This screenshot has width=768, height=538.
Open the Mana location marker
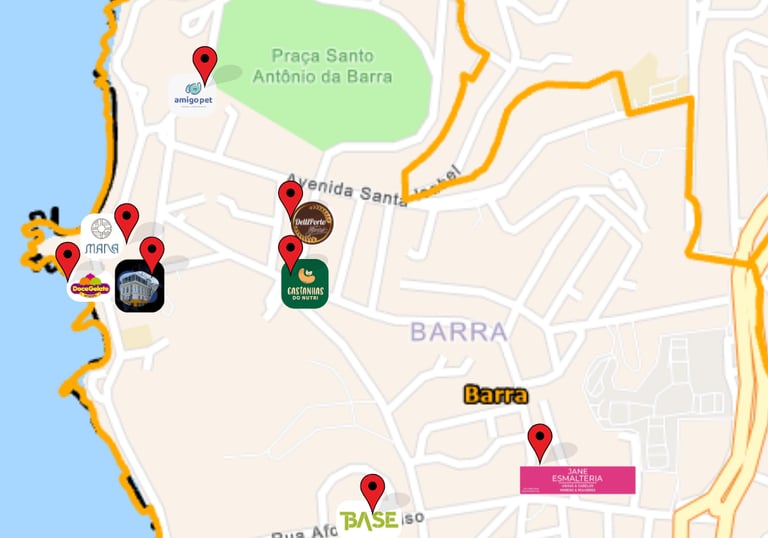click(x=127, y=221)
